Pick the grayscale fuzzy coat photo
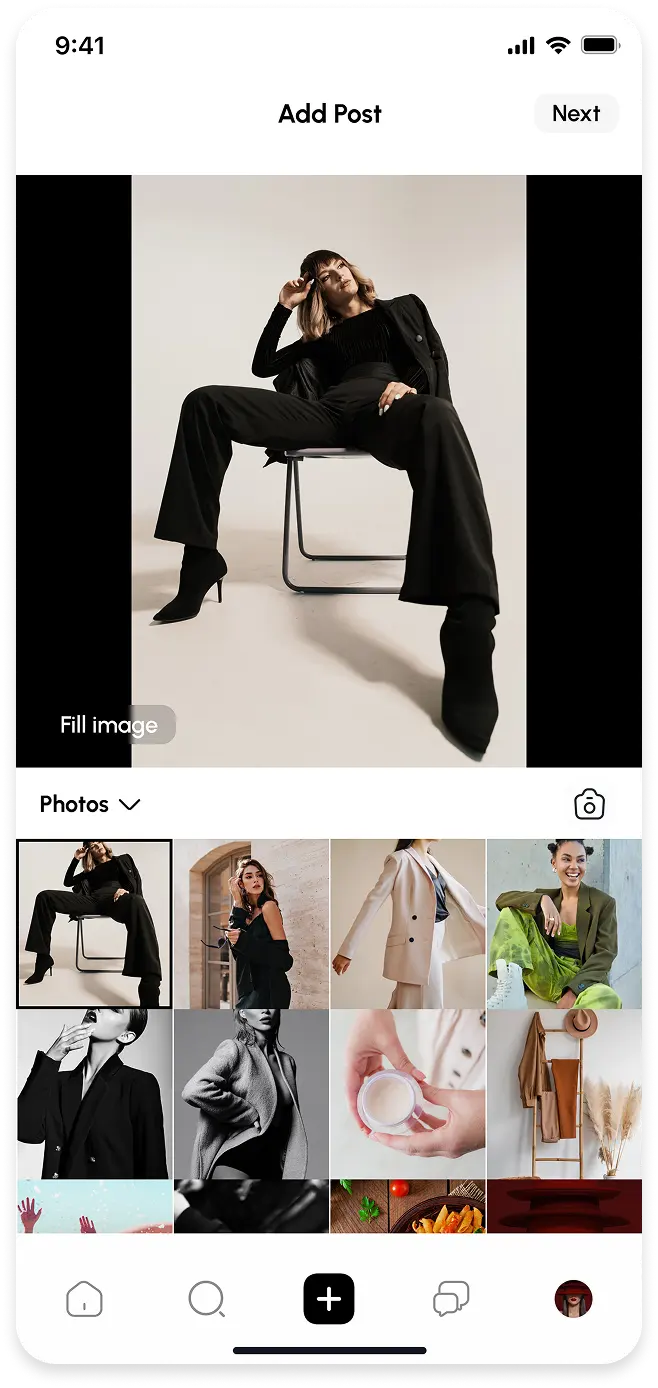Viewport: 658px width, 1388px height. [x=251, y=1093]
